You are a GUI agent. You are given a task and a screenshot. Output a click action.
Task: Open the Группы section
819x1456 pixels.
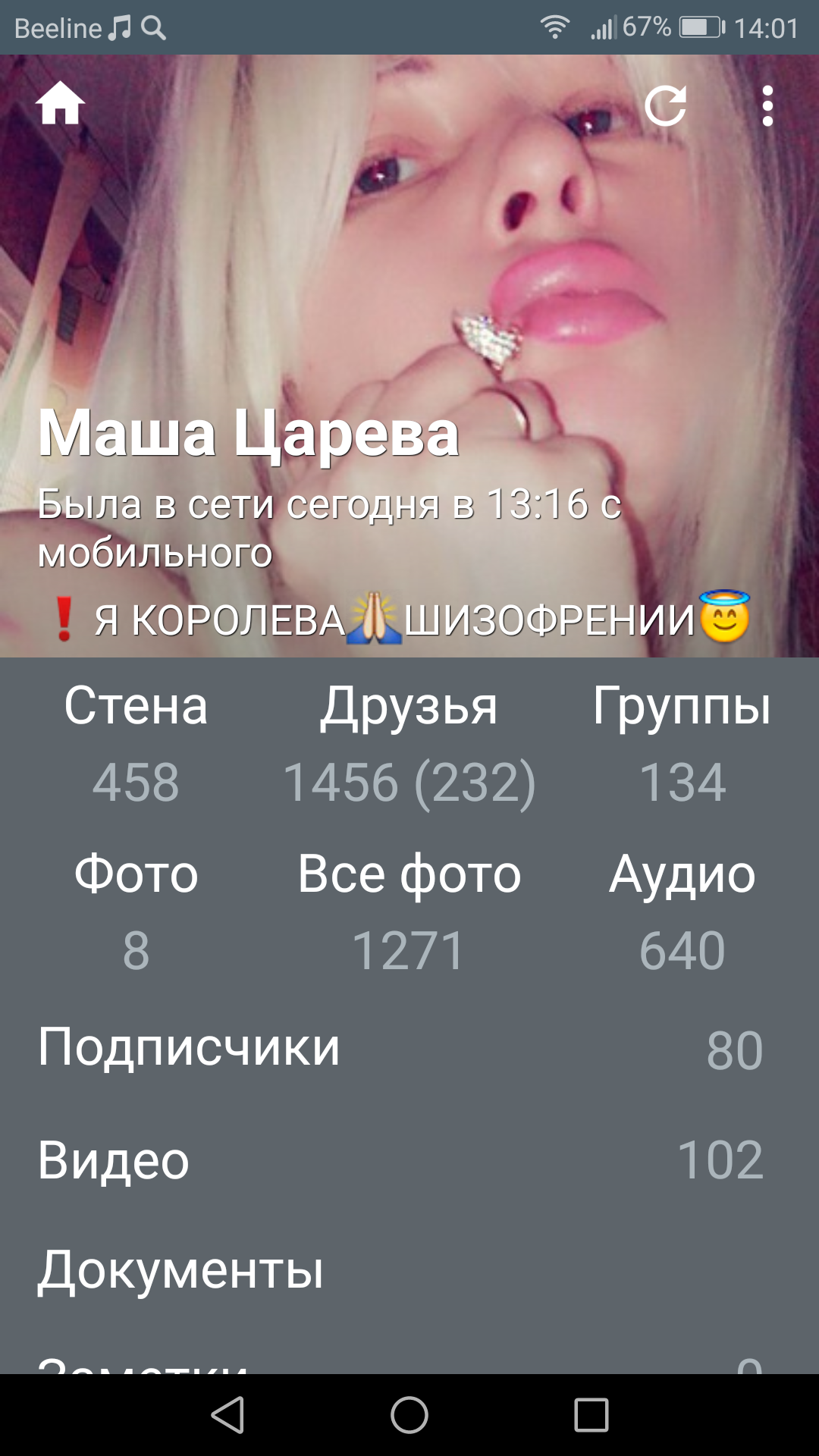coord(682,742)
